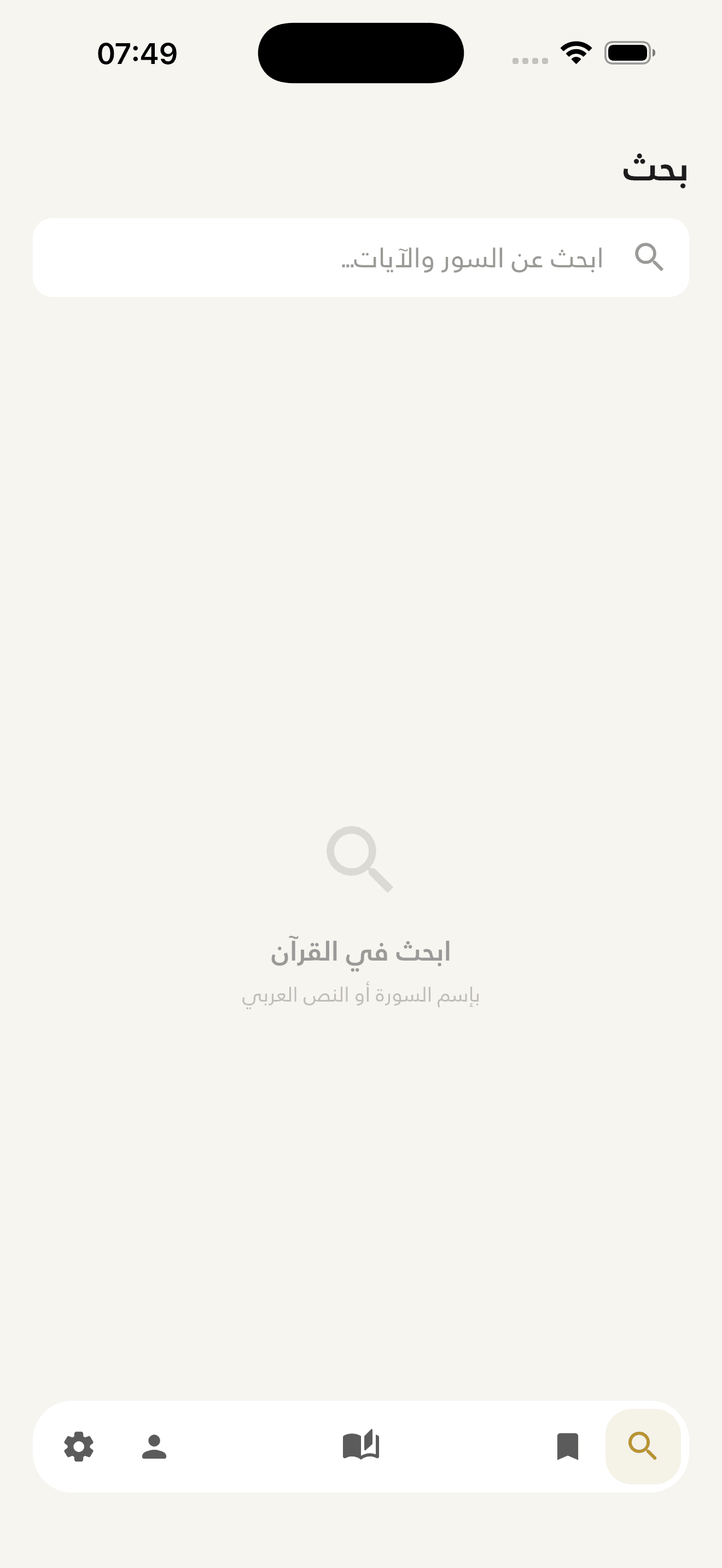Tap the clock in the status bar
The height and width of the screenshot is (1568, 722).
pyautogui.click(x=137, y=53)
